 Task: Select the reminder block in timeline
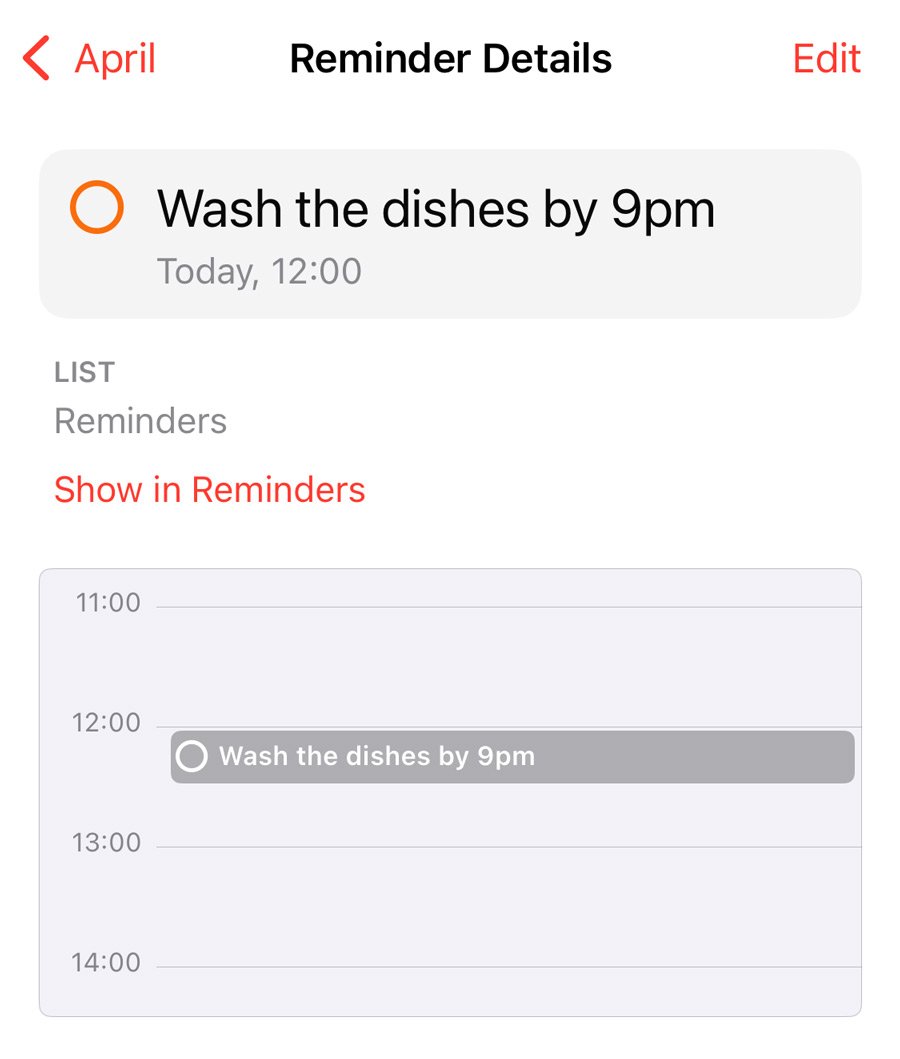pos(512,756)
